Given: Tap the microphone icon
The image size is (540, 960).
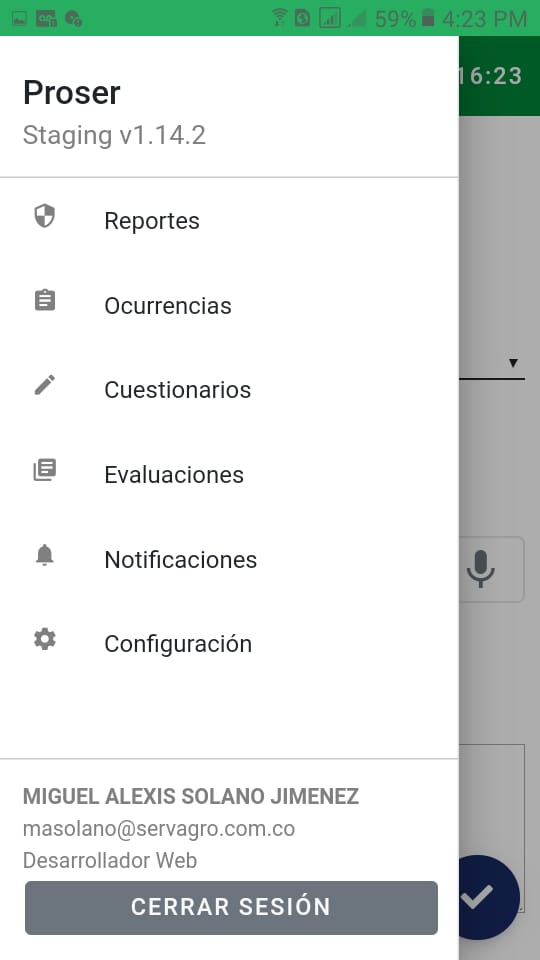Looking at the screenshot, I should (481, 569).
